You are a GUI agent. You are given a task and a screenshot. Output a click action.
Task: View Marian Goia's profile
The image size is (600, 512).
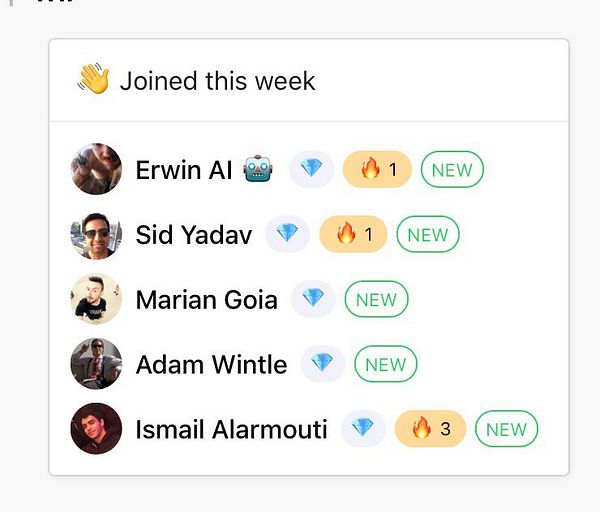pos(206,299)
